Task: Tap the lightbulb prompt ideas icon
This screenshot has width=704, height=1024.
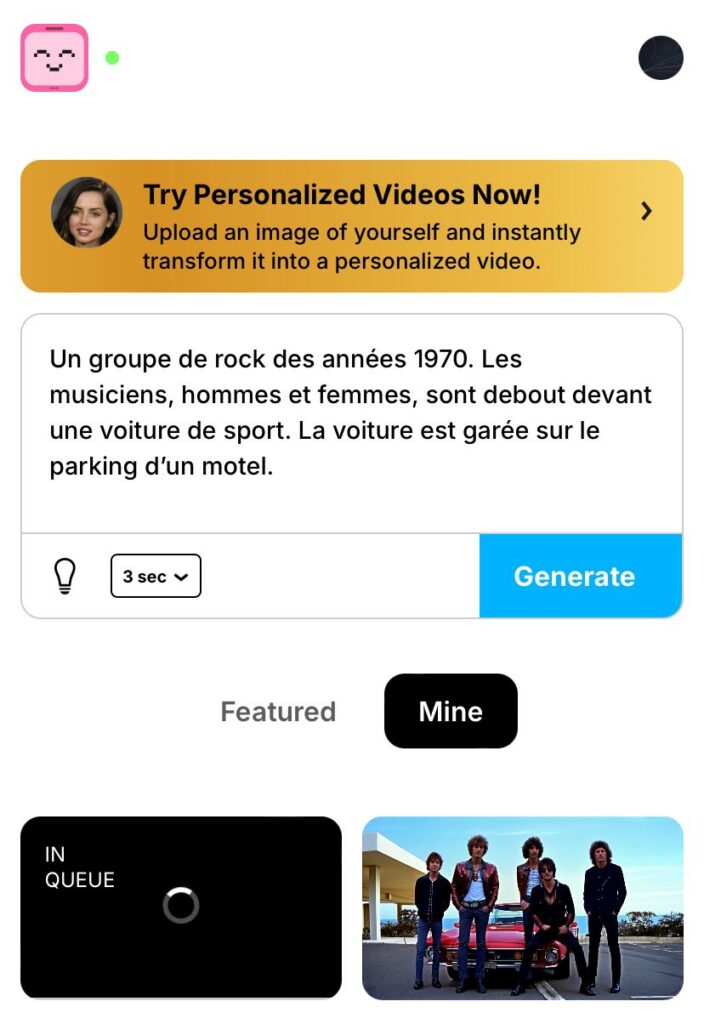Action: pos(65,576)
